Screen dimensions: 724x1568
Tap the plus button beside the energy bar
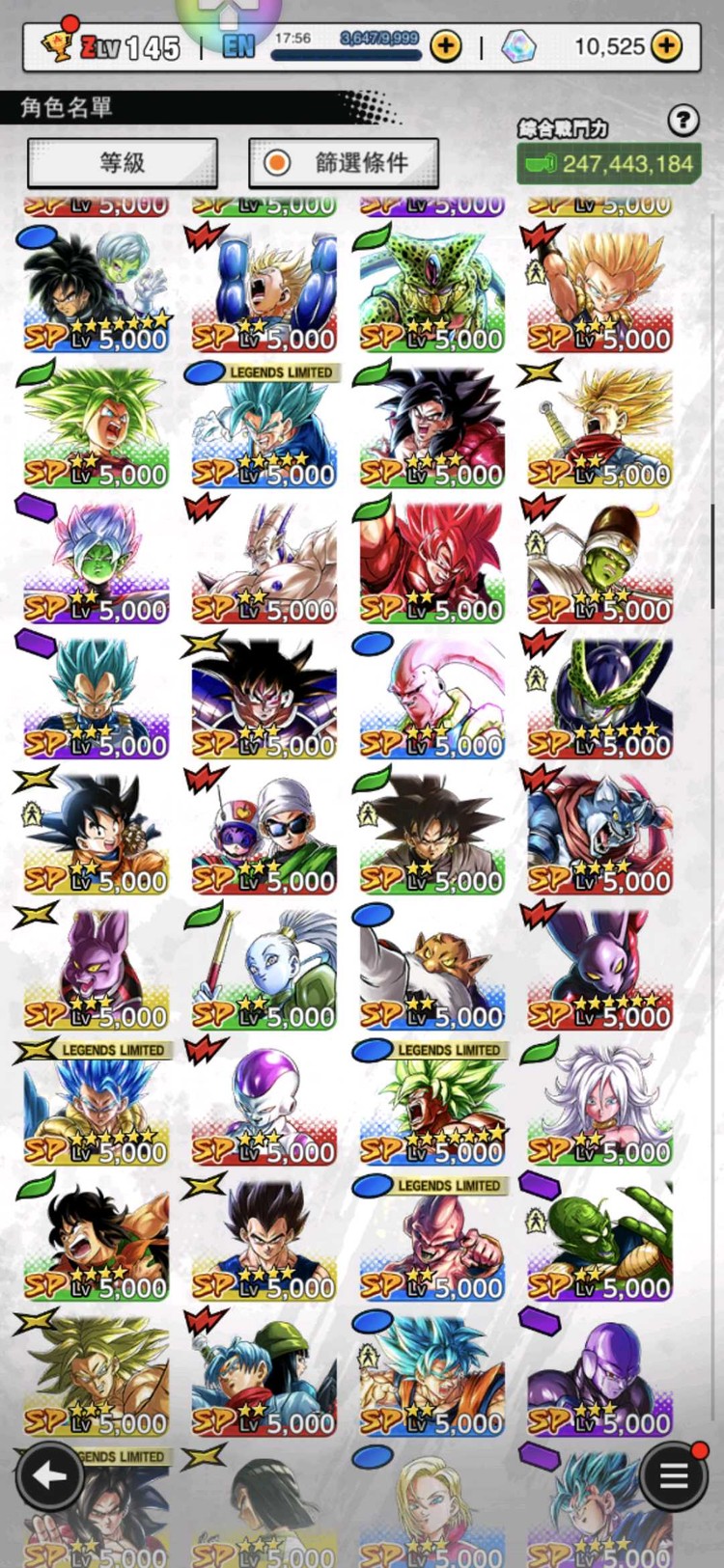(x=445, y=45)
